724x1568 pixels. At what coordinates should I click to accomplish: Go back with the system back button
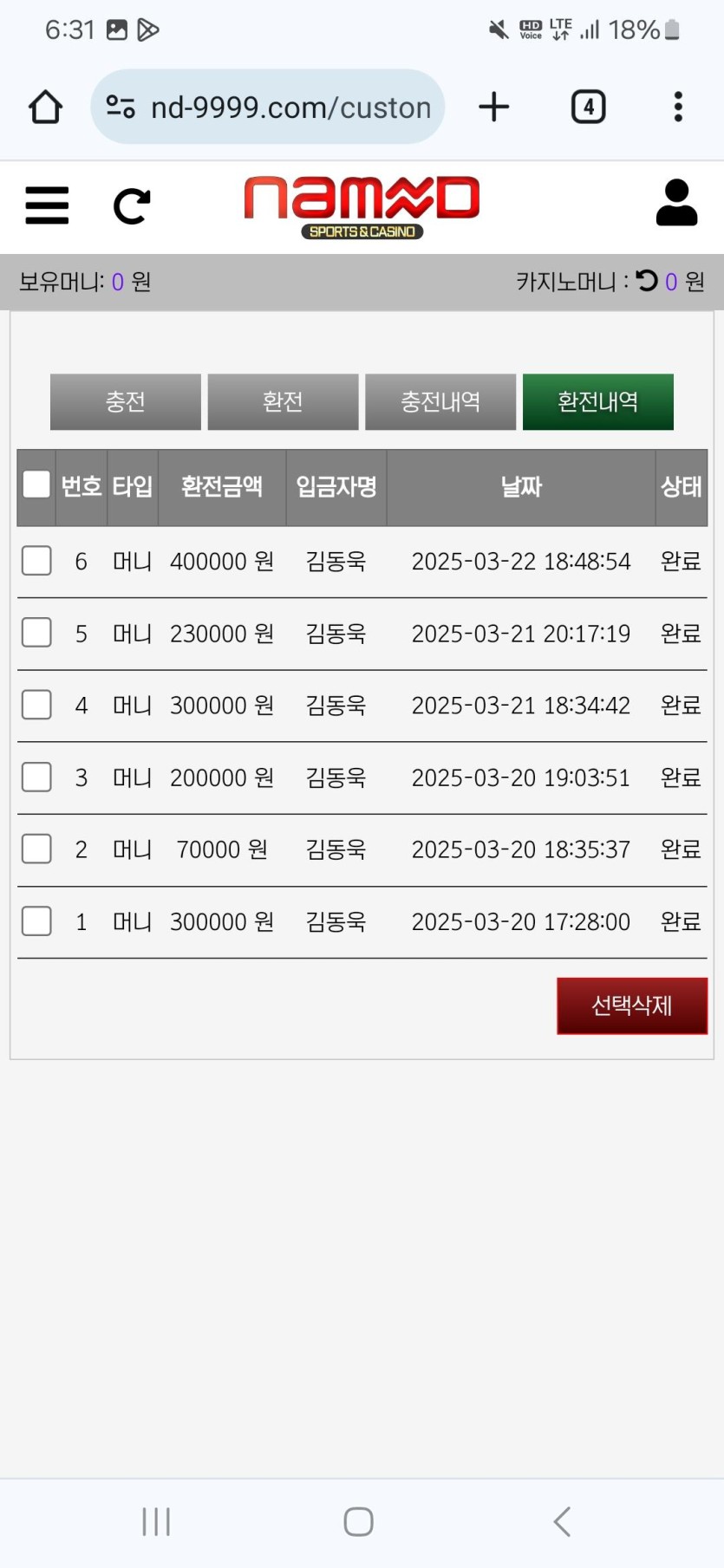click(x=562, y=1521)
